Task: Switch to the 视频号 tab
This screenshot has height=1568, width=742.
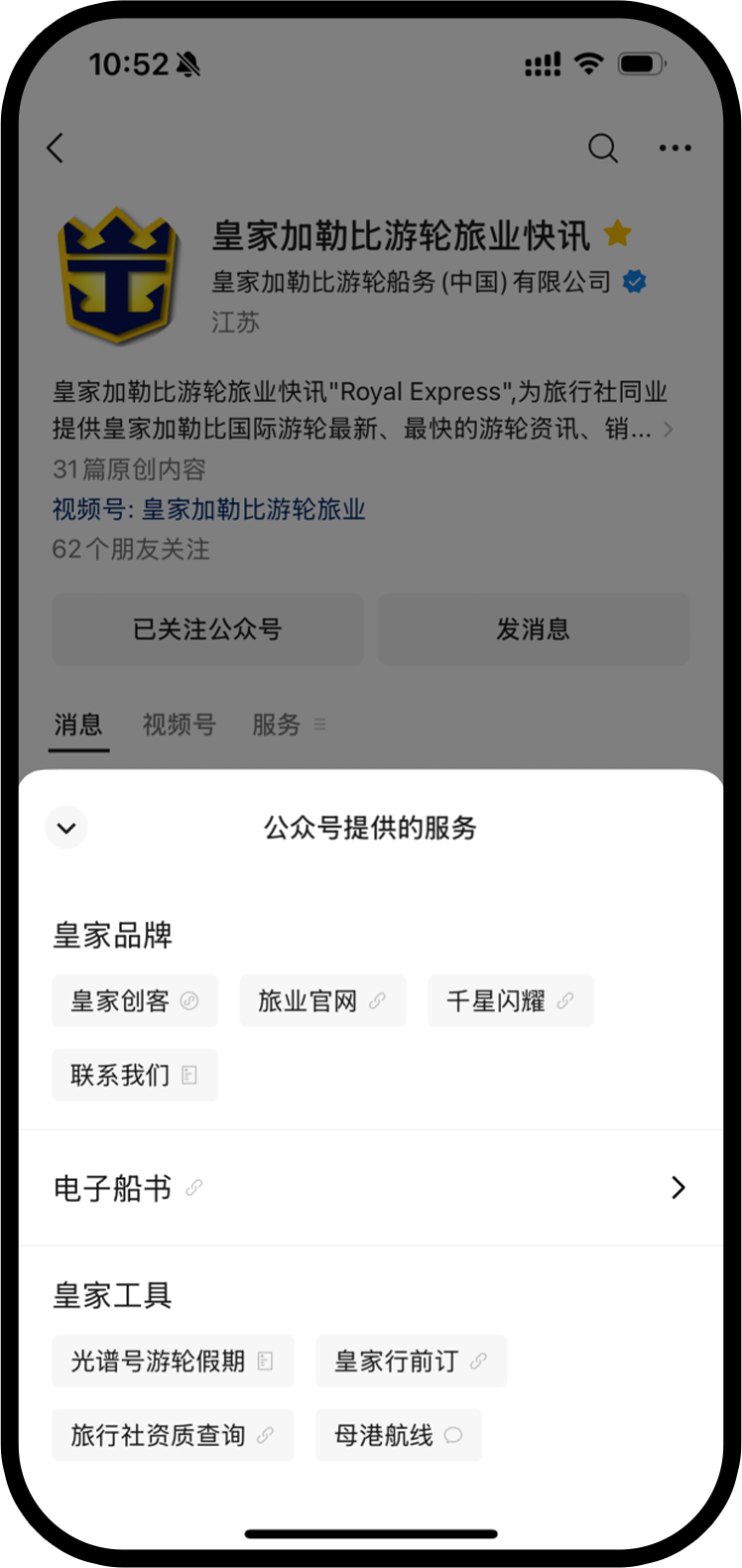Action: pos(179,724)
